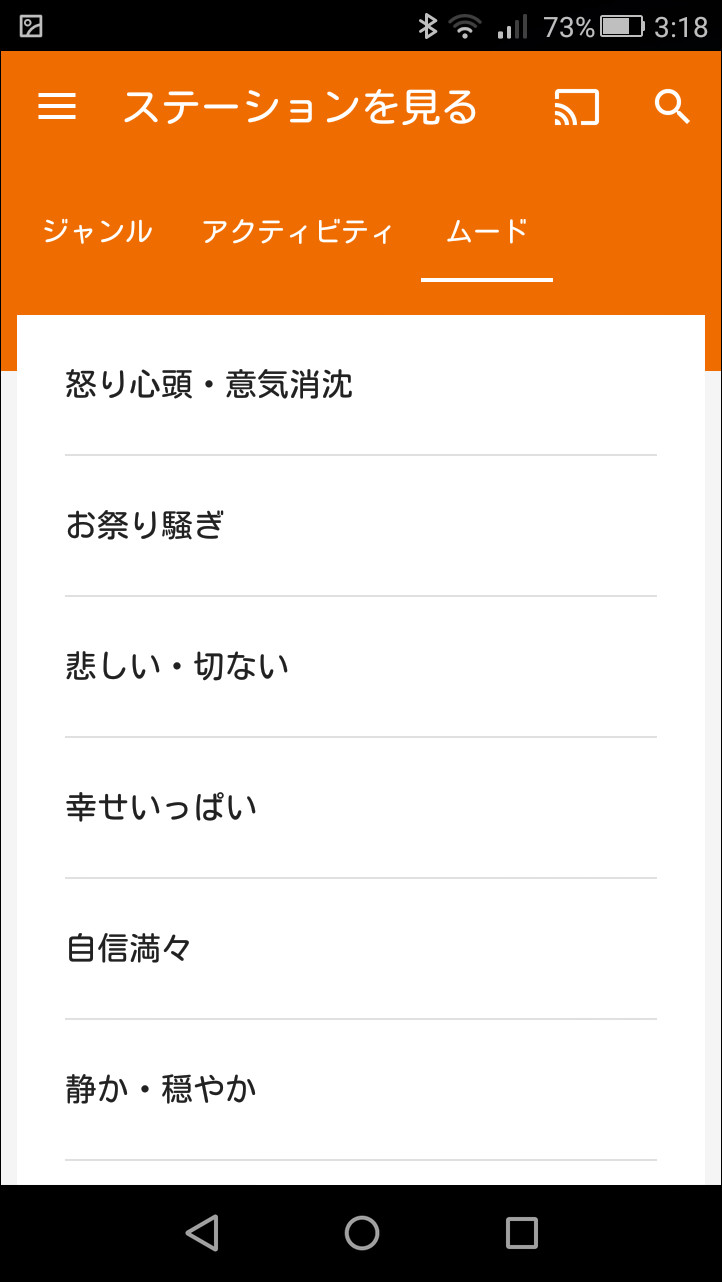
Task: Select the ムード tab
Action: tap(487, 231)
